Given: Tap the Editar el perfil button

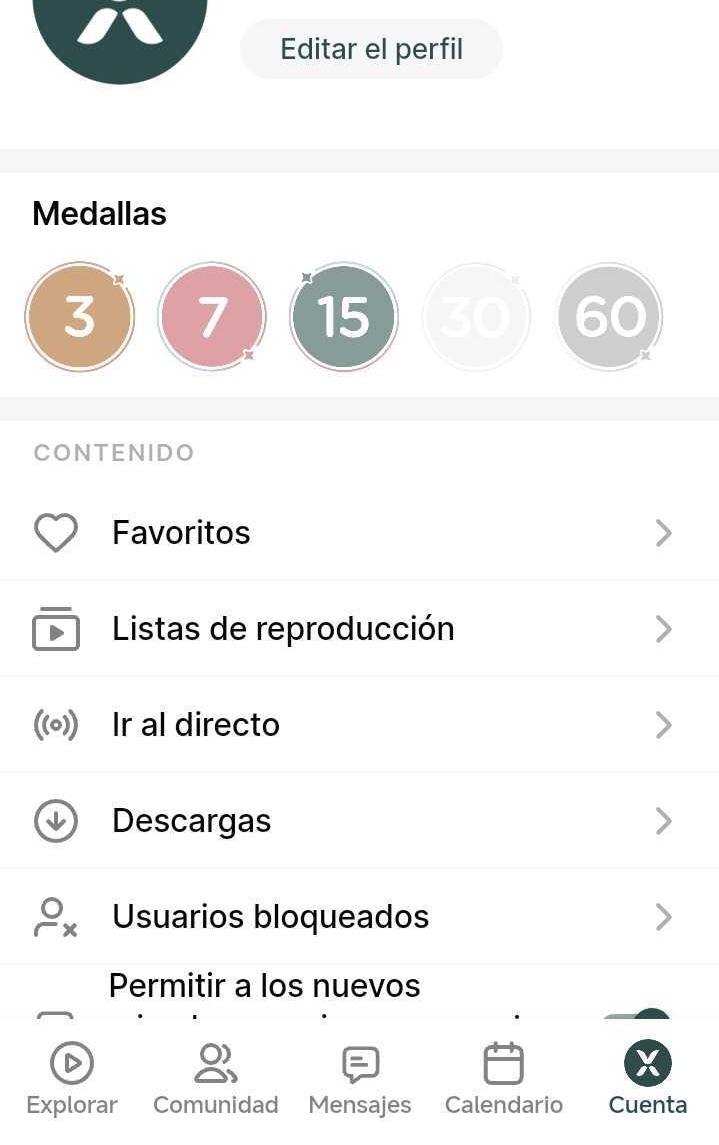Looking at the screenshot, I should point(371,49).
